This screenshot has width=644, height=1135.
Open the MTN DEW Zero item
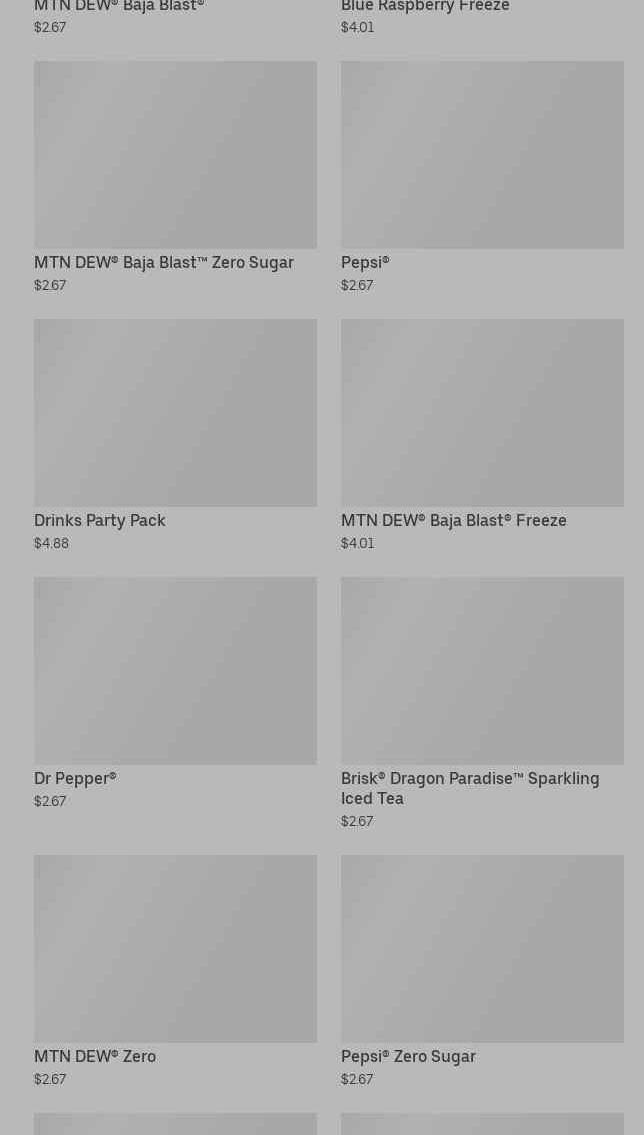tap(175, 971)
